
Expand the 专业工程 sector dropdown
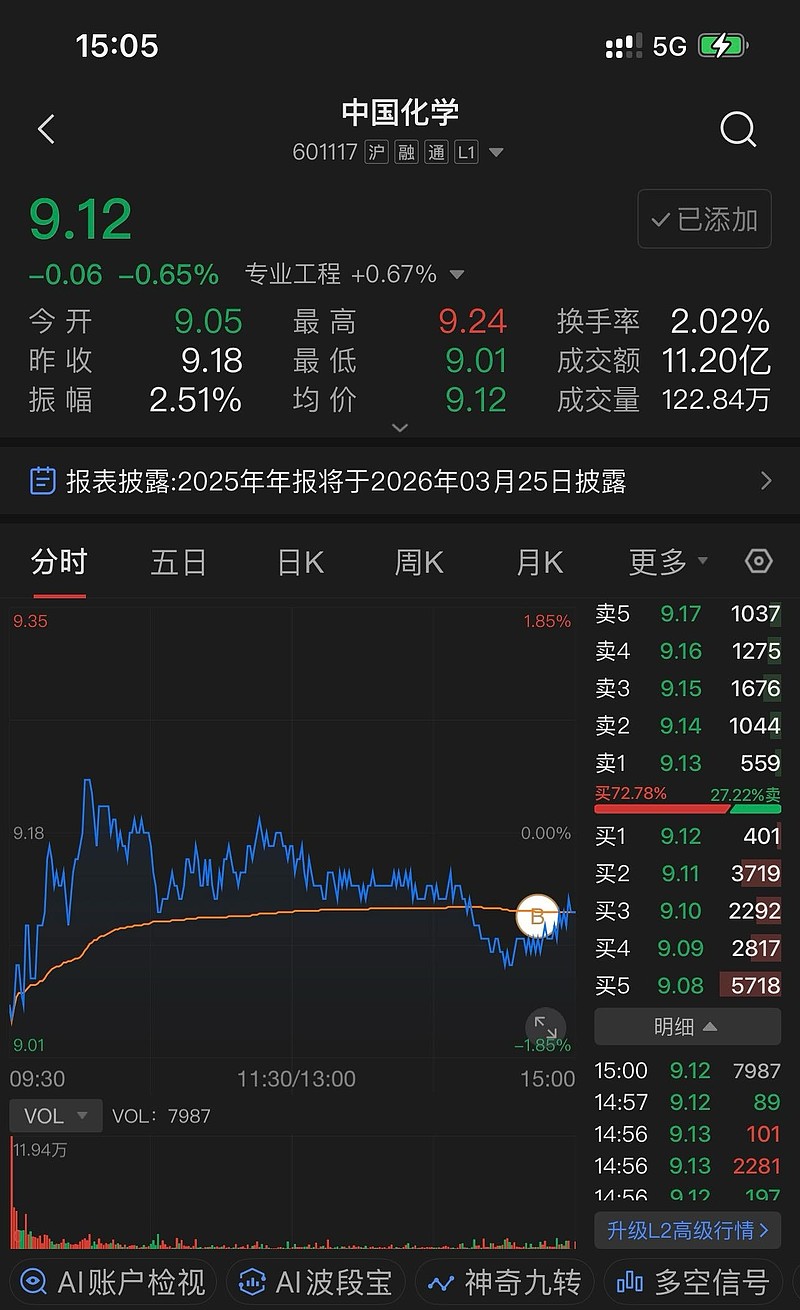tap(455, 274)
